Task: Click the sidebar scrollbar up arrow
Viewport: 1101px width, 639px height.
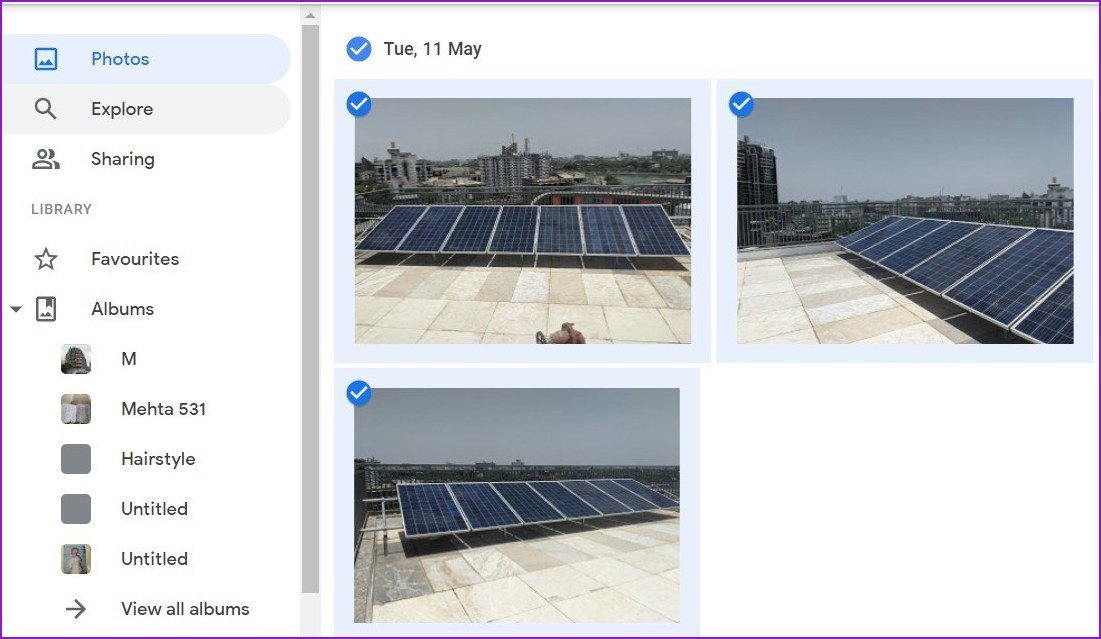Action: point(310,16)
